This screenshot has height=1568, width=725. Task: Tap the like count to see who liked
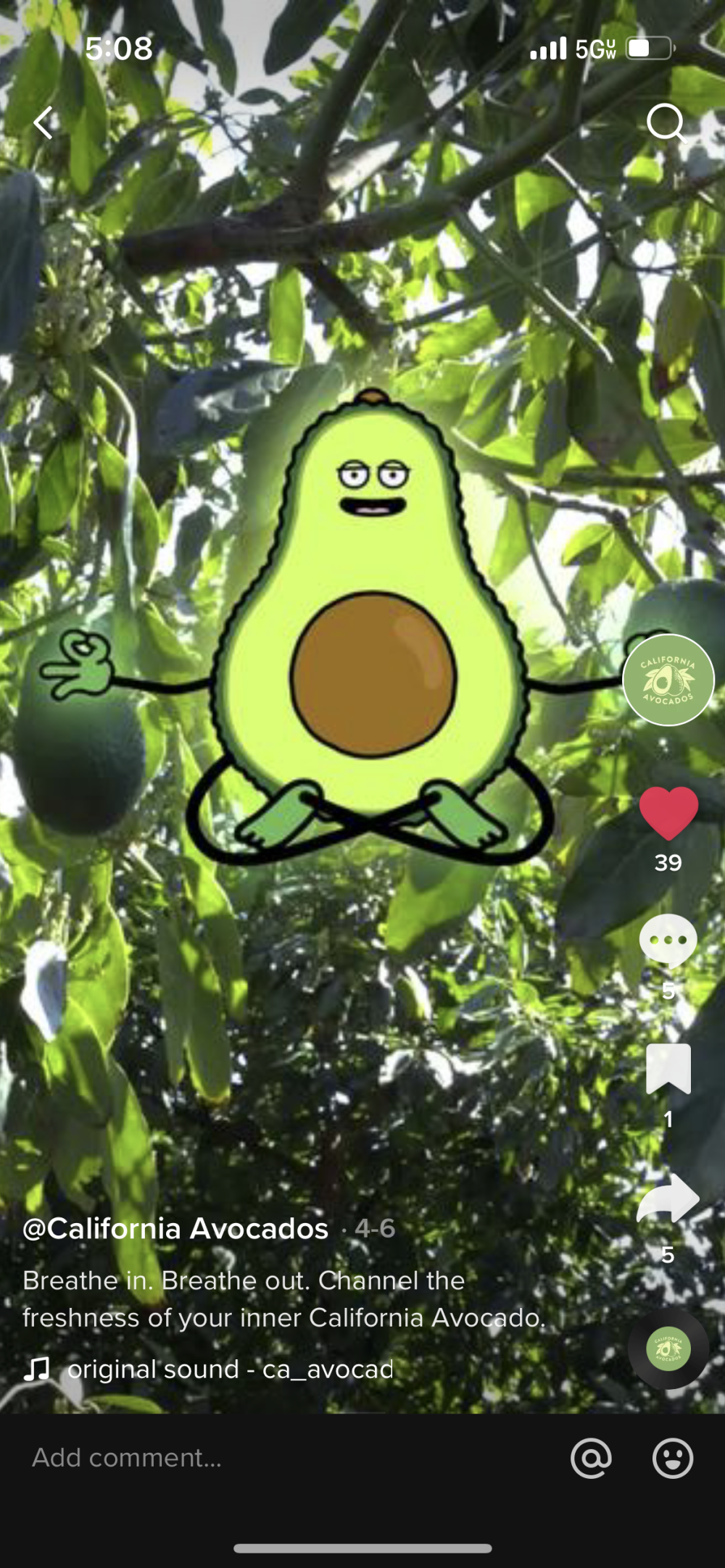[667, 862]
